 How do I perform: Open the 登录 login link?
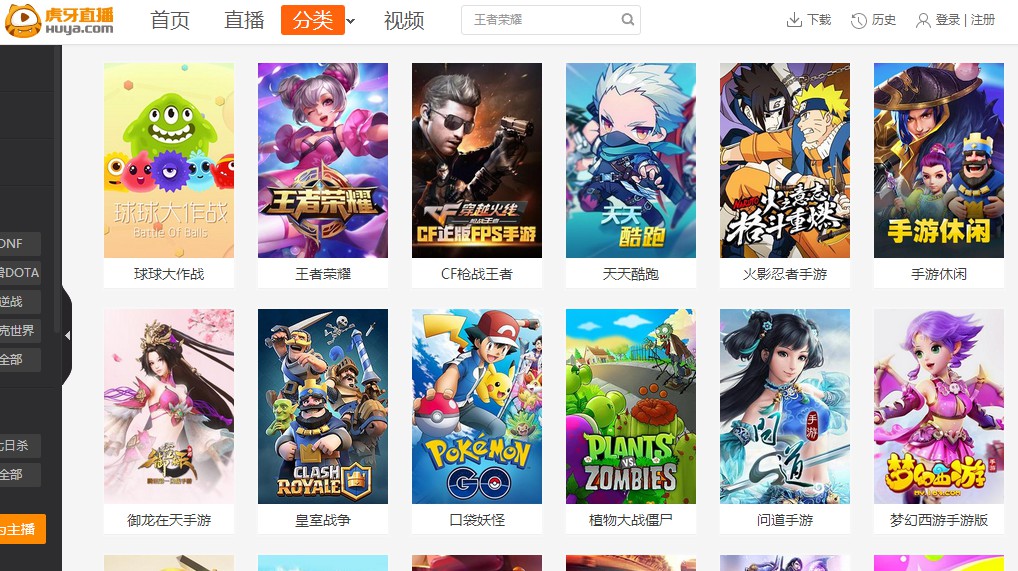pyautogui.click(x=946, y=20)
